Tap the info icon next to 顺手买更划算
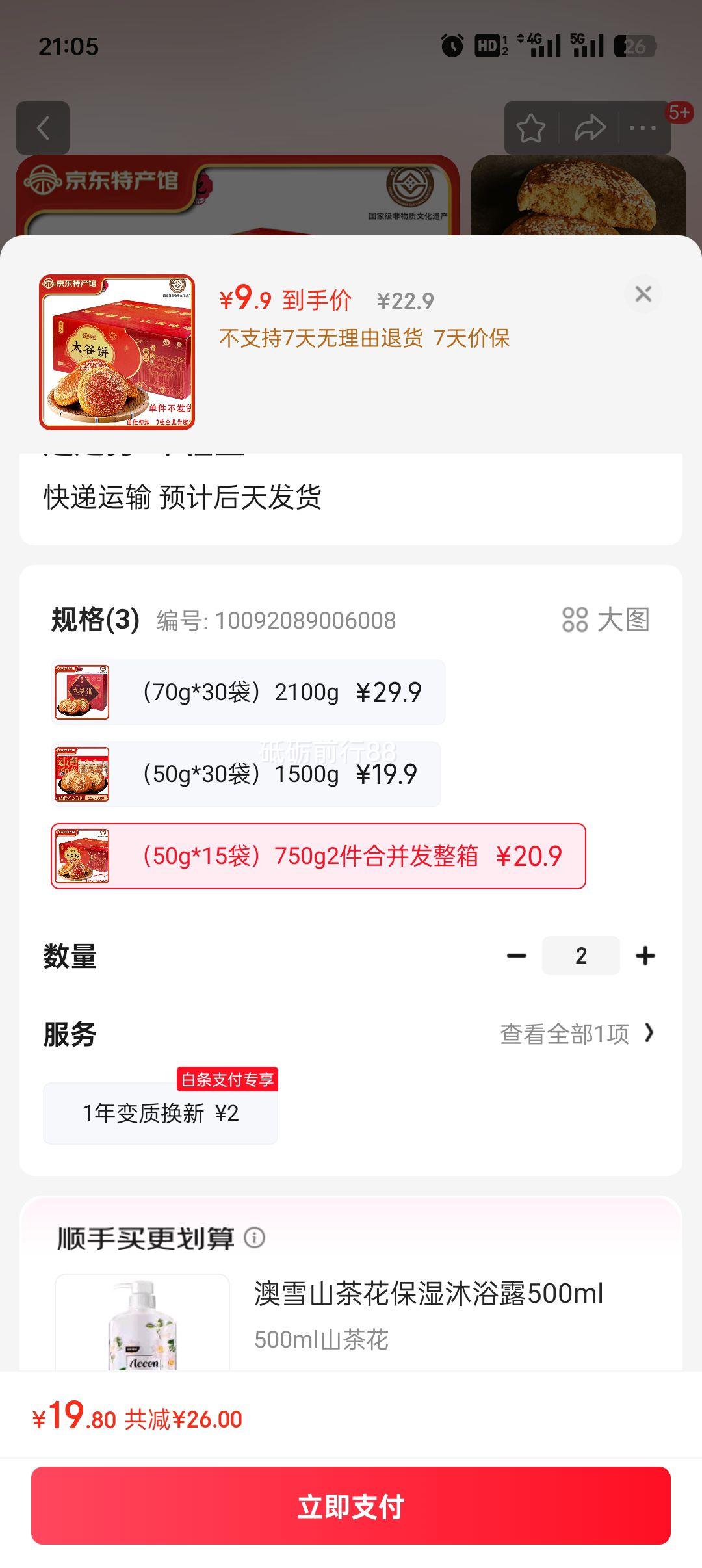The image size is (702, 1568). point(253,1238)
